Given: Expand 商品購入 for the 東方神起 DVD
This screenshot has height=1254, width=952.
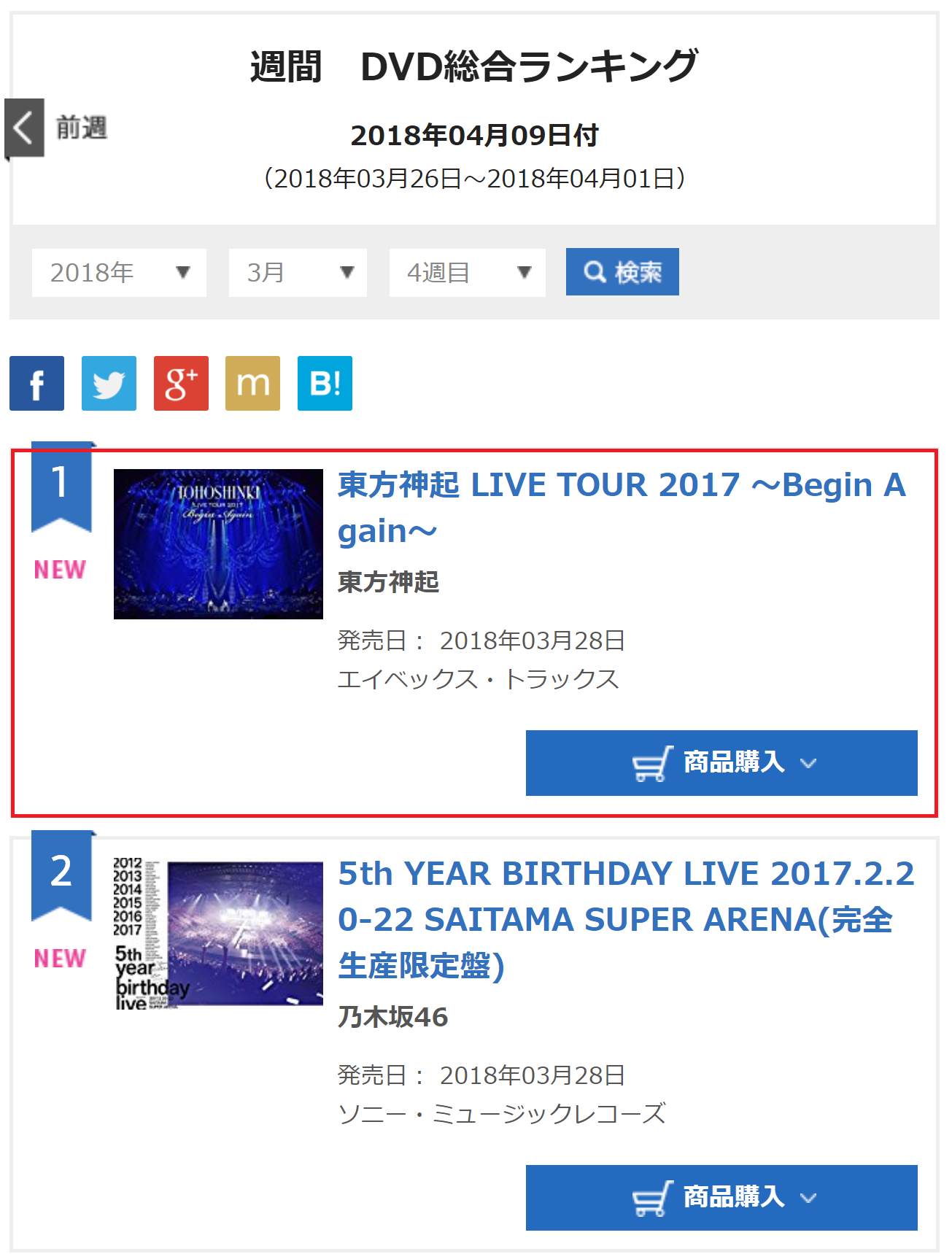Looking at the screenshot, I should (721, 763).
